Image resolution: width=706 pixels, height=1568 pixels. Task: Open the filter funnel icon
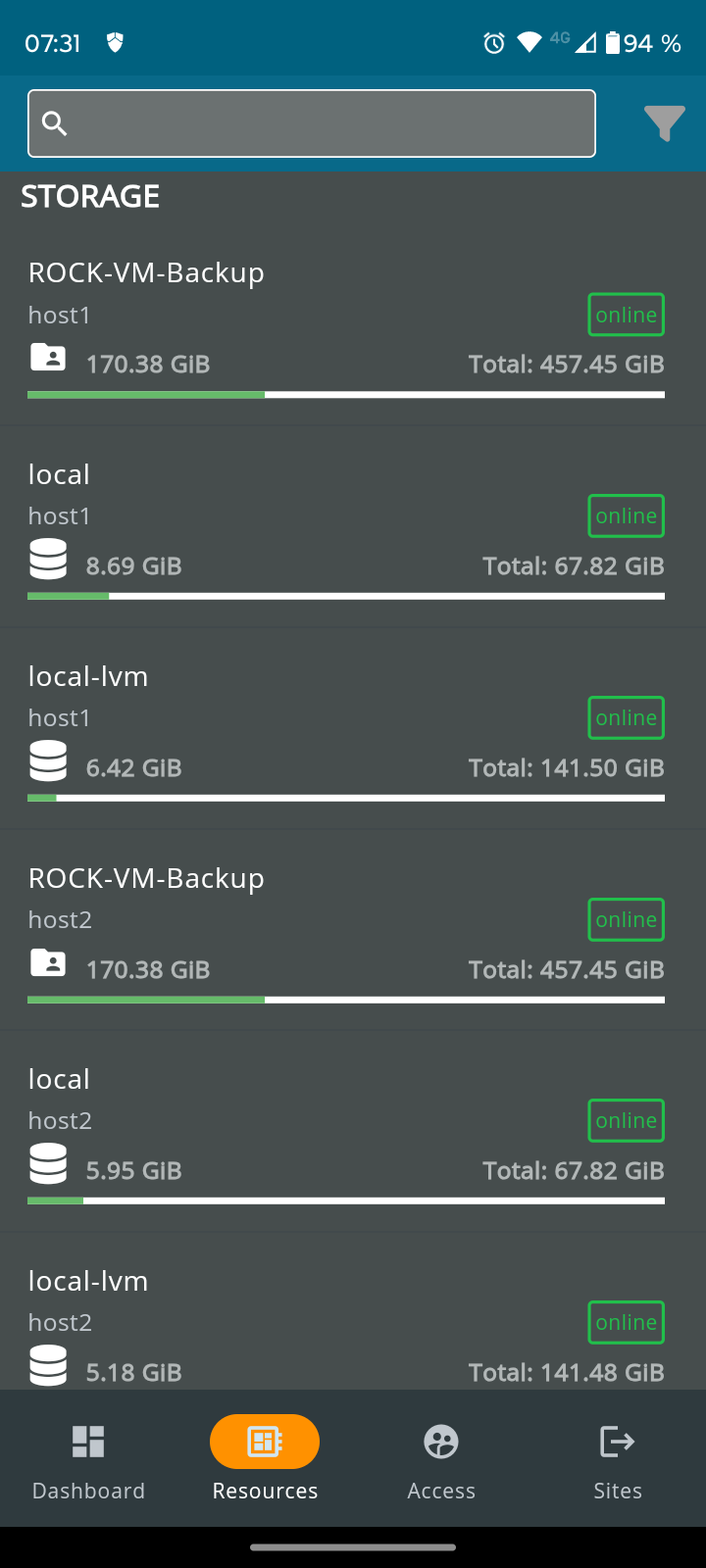[664, 124]
